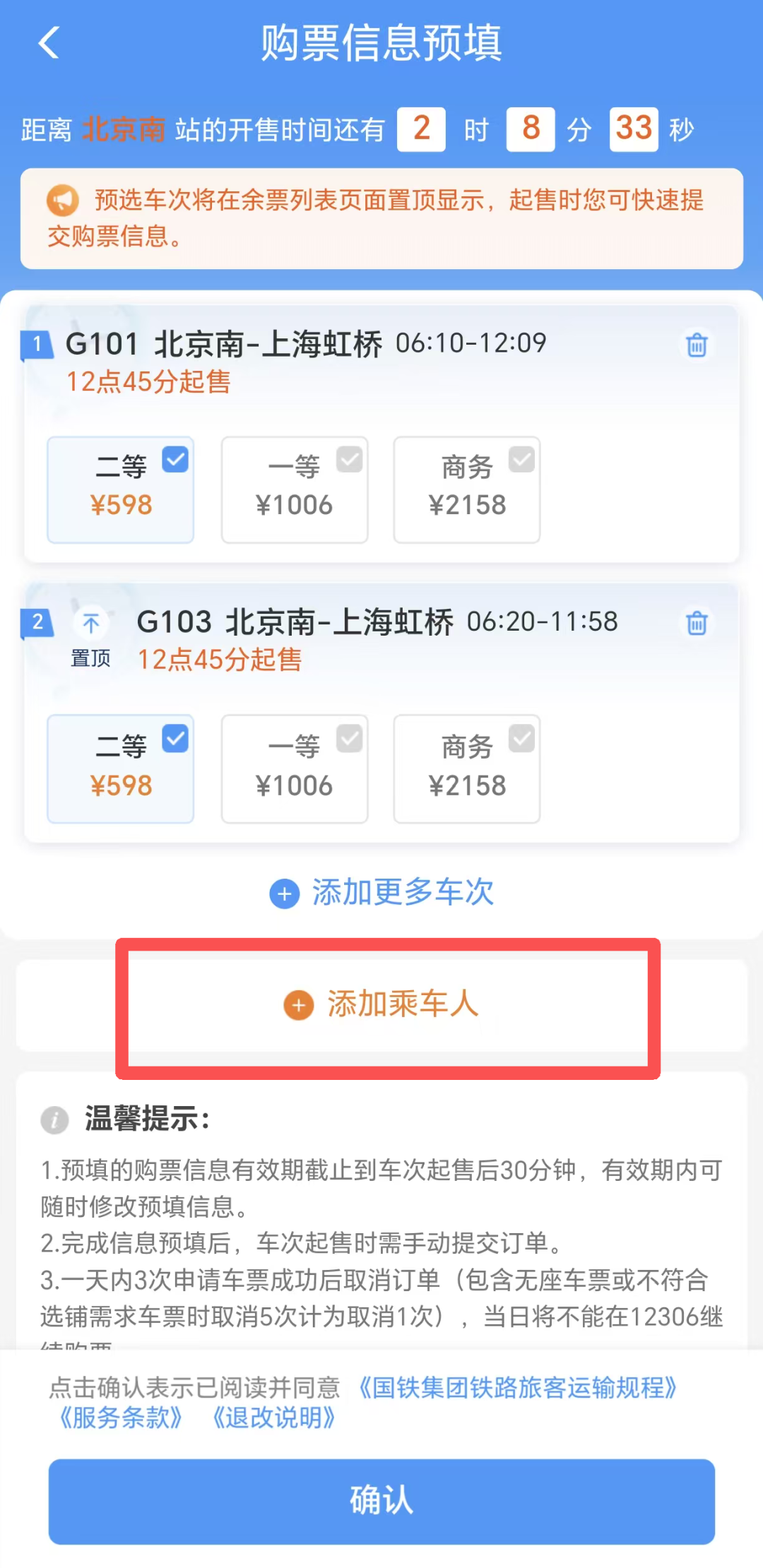Select 商务 ¥2158 seat for G103
Viewport: 763px width, 1568px height.
pyautogui.click(x=467, y=768)
